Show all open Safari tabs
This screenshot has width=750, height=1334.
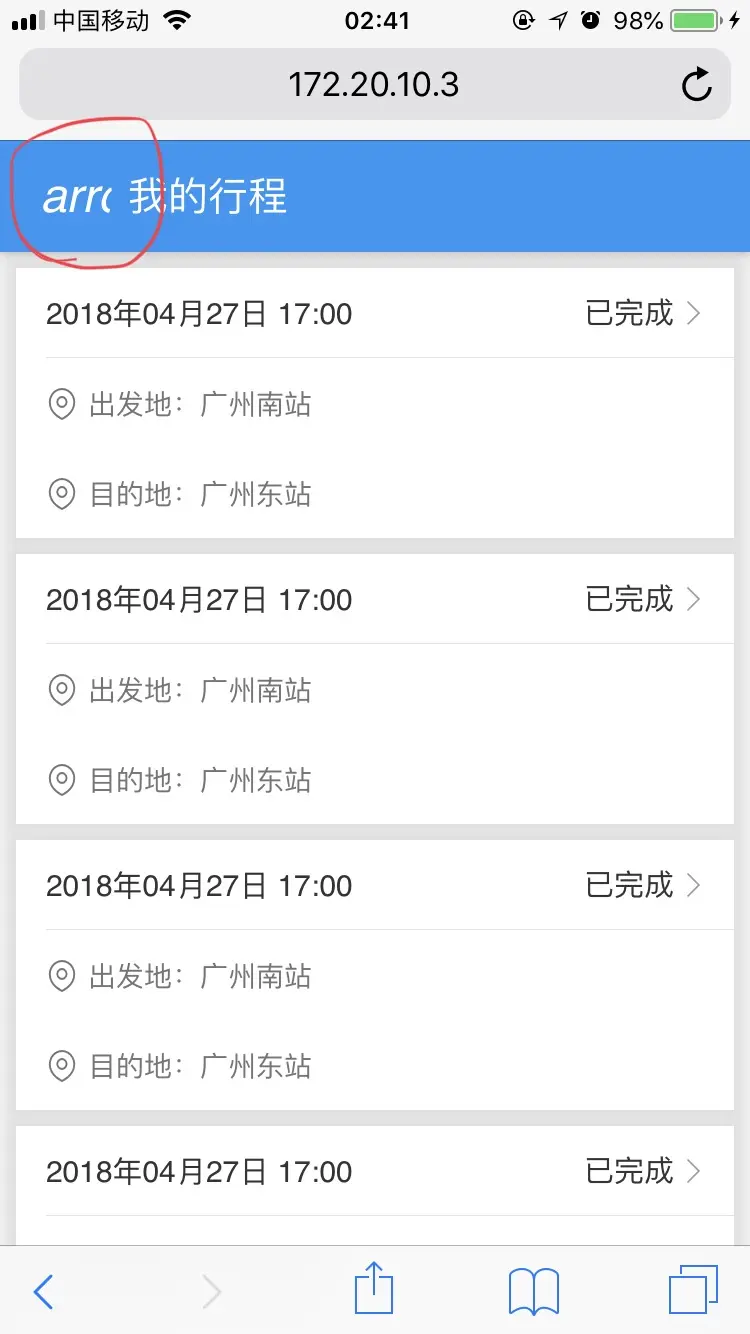tap(693, 1290)
